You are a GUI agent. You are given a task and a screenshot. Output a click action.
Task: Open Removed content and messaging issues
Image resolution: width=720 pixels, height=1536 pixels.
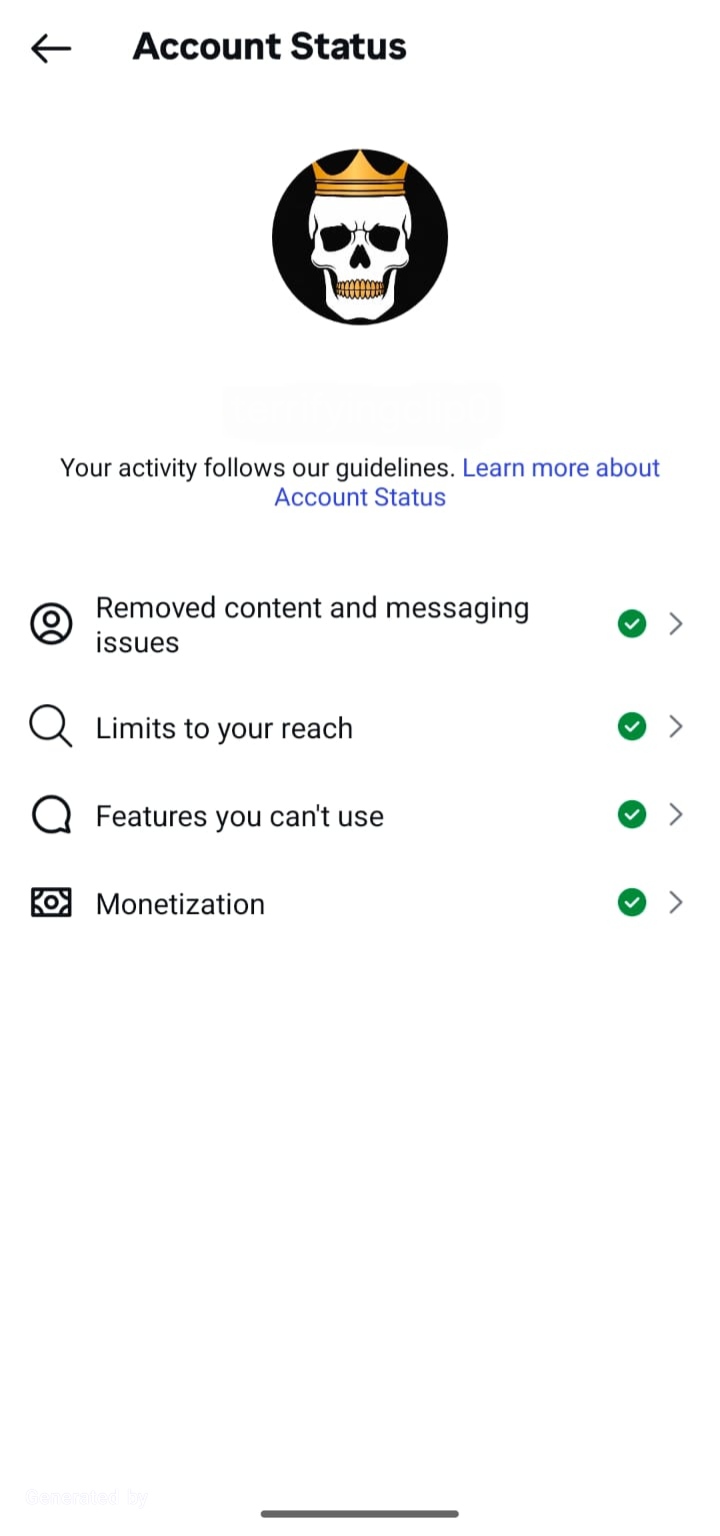[360, 624]
